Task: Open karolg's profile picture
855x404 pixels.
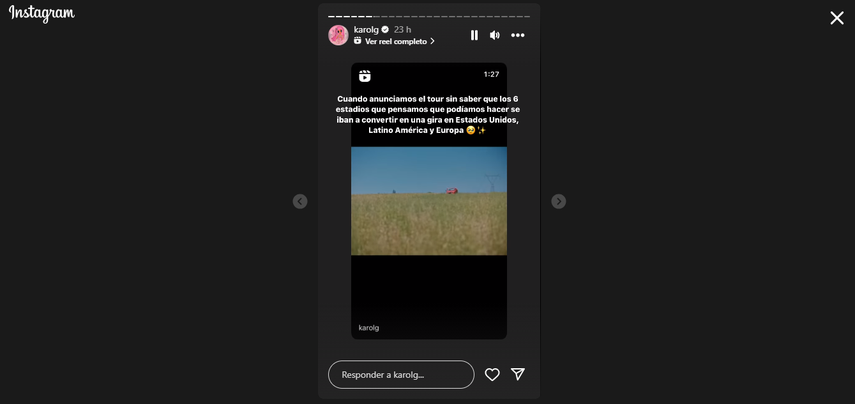Action: [x=338, y=35]
